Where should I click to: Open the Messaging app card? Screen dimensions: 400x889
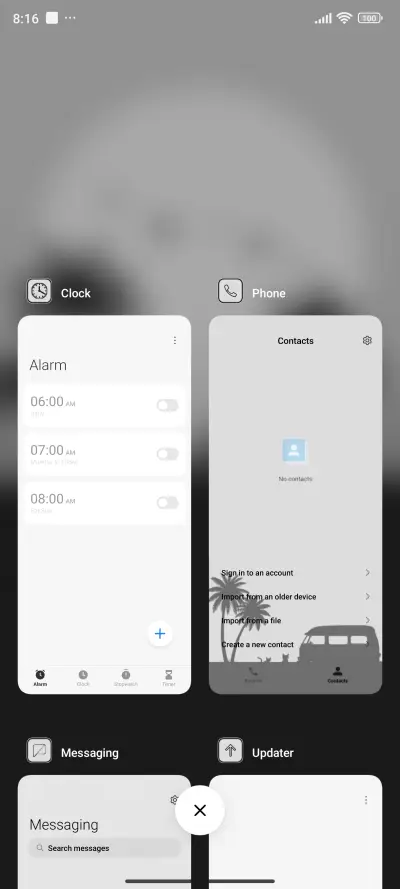coord(104,832)
